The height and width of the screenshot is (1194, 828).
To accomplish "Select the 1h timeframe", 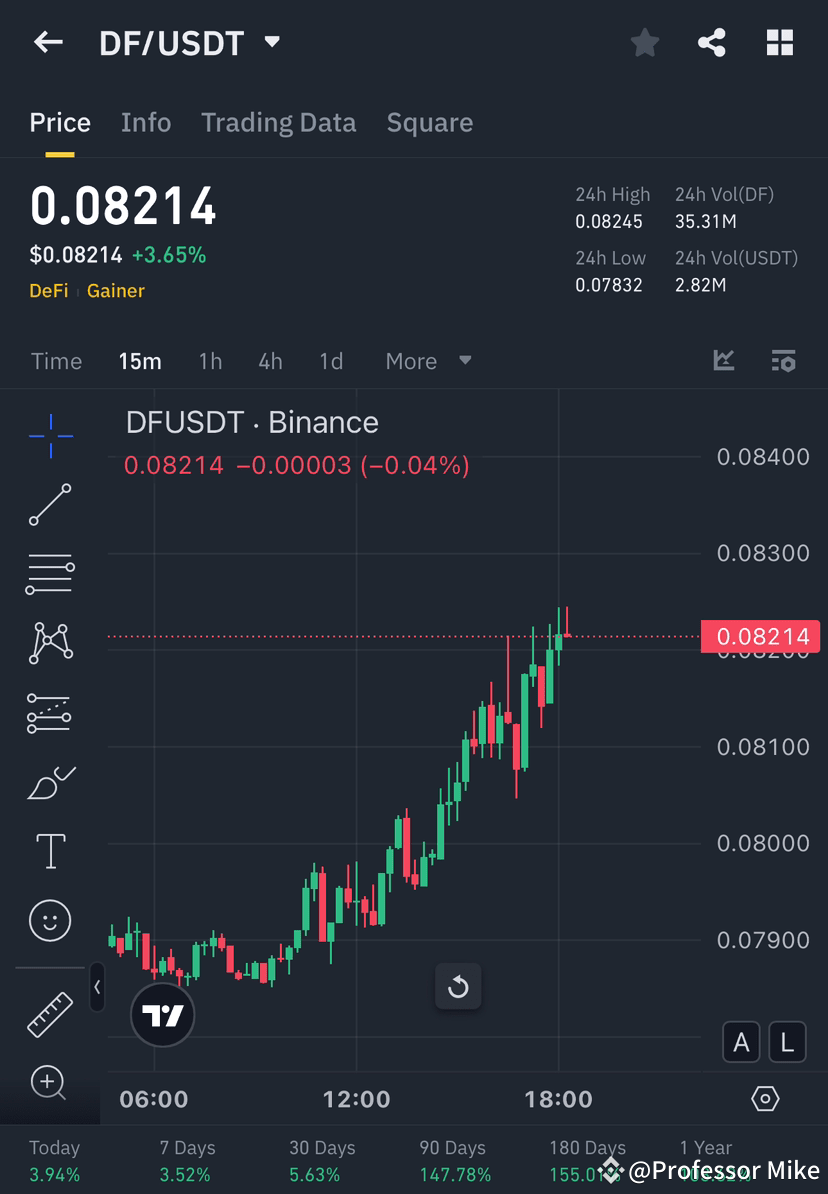I will [x=210, y=361].
